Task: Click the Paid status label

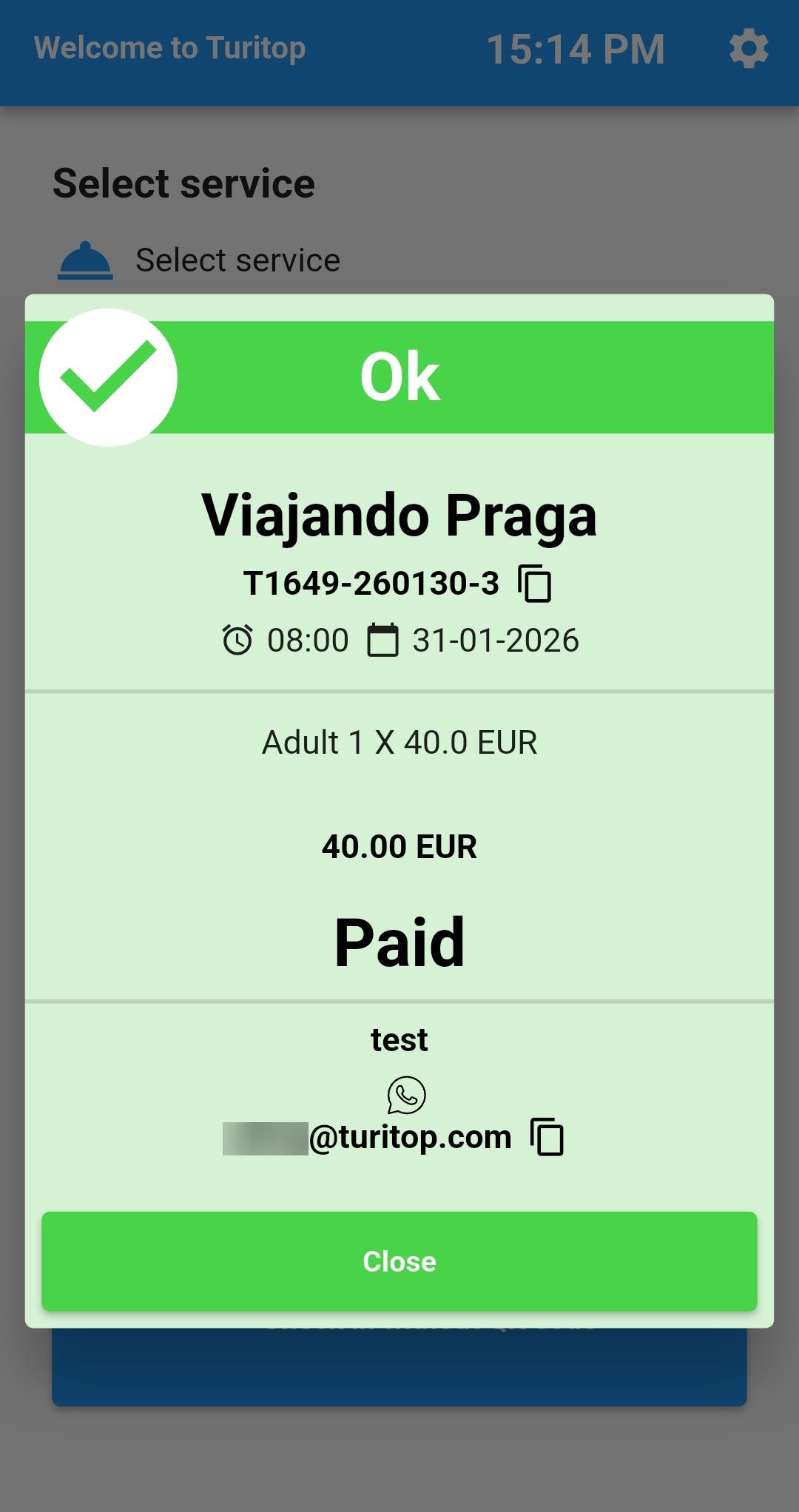Action: 399,940
